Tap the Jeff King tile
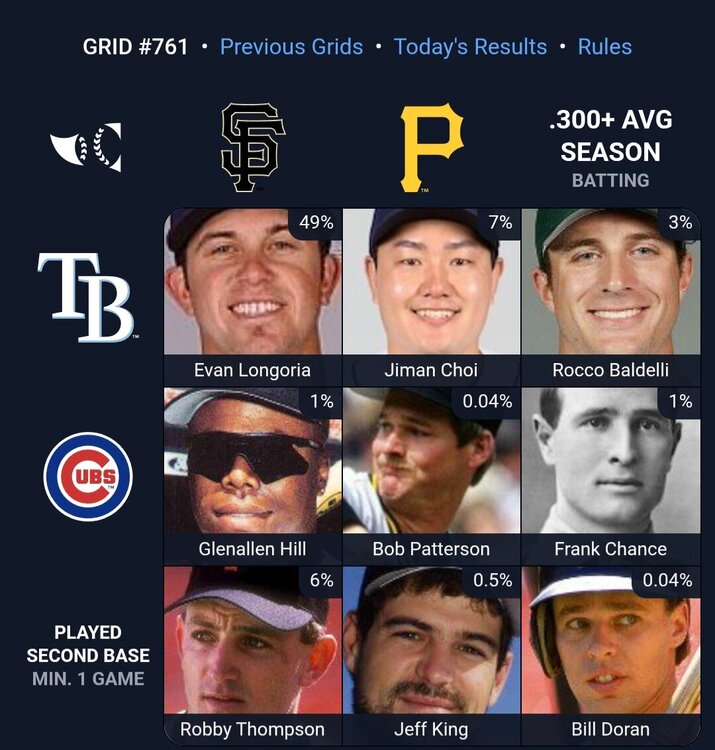 click(x=431, y=653)
